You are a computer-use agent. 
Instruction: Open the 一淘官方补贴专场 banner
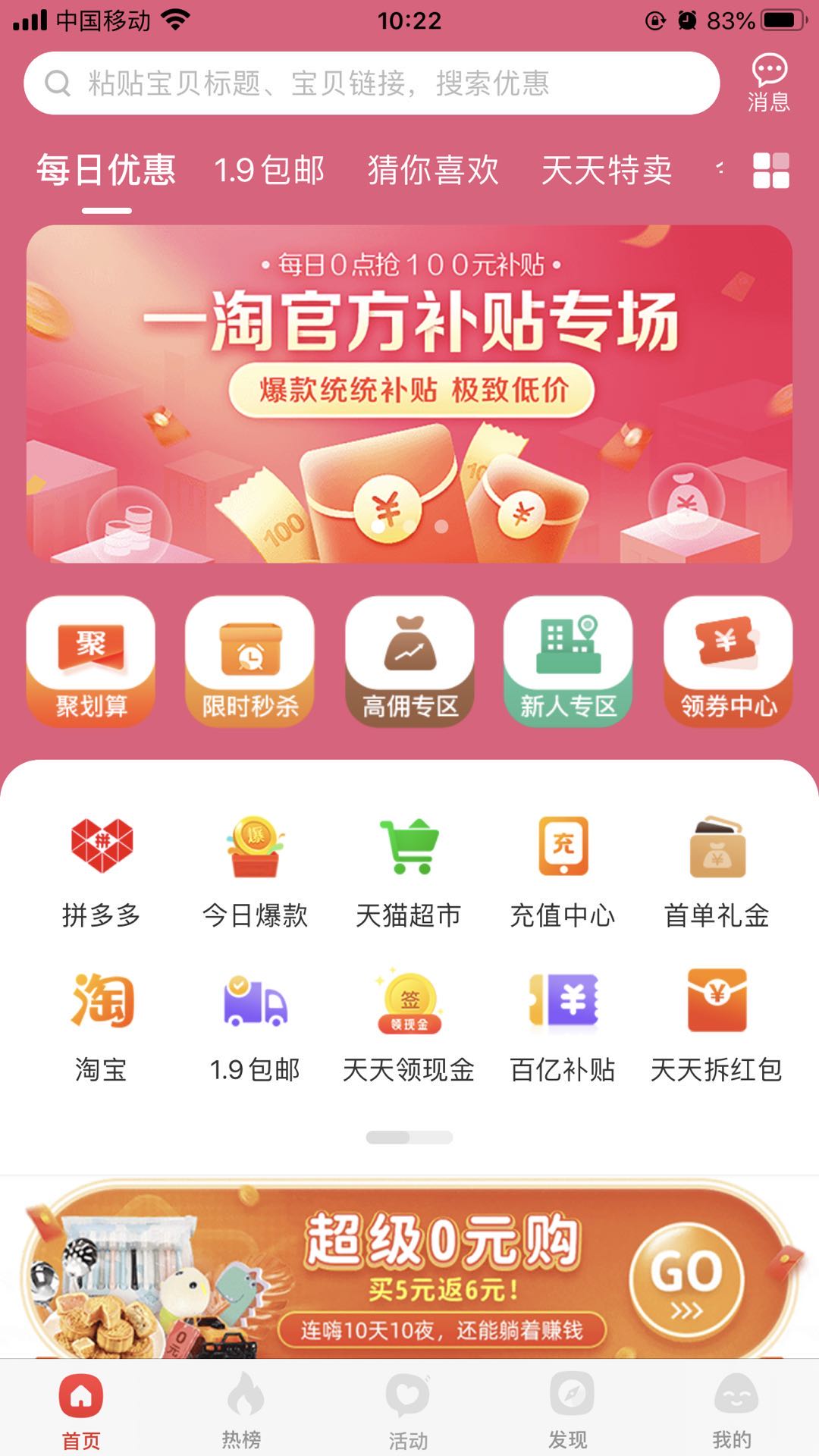(x=409, y=394)
